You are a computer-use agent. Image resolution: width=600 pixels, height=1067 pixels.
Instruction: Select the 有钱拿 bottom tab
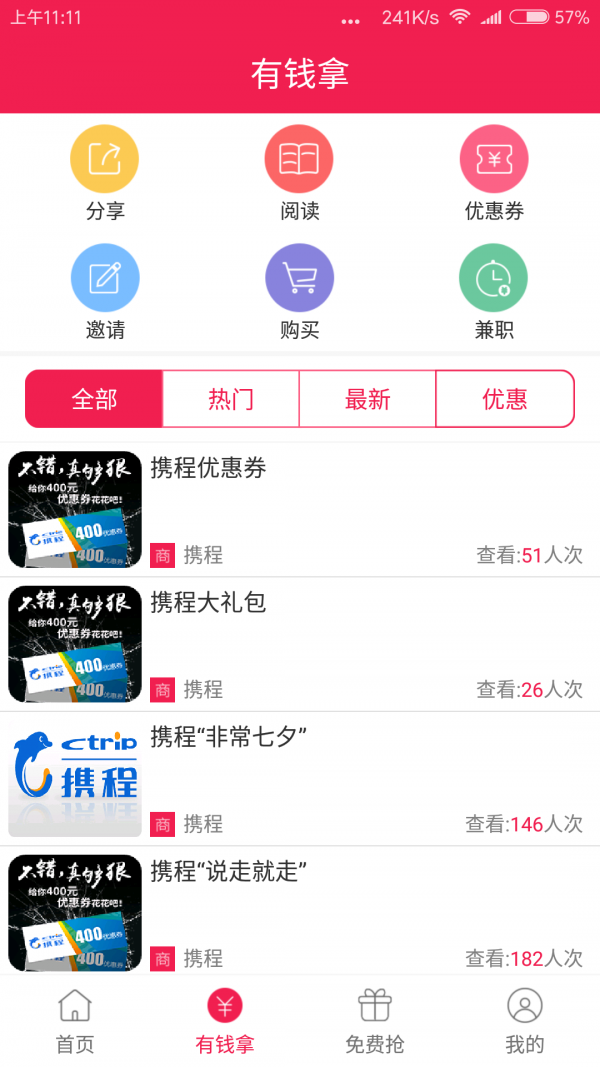(x=225, y=1021)
